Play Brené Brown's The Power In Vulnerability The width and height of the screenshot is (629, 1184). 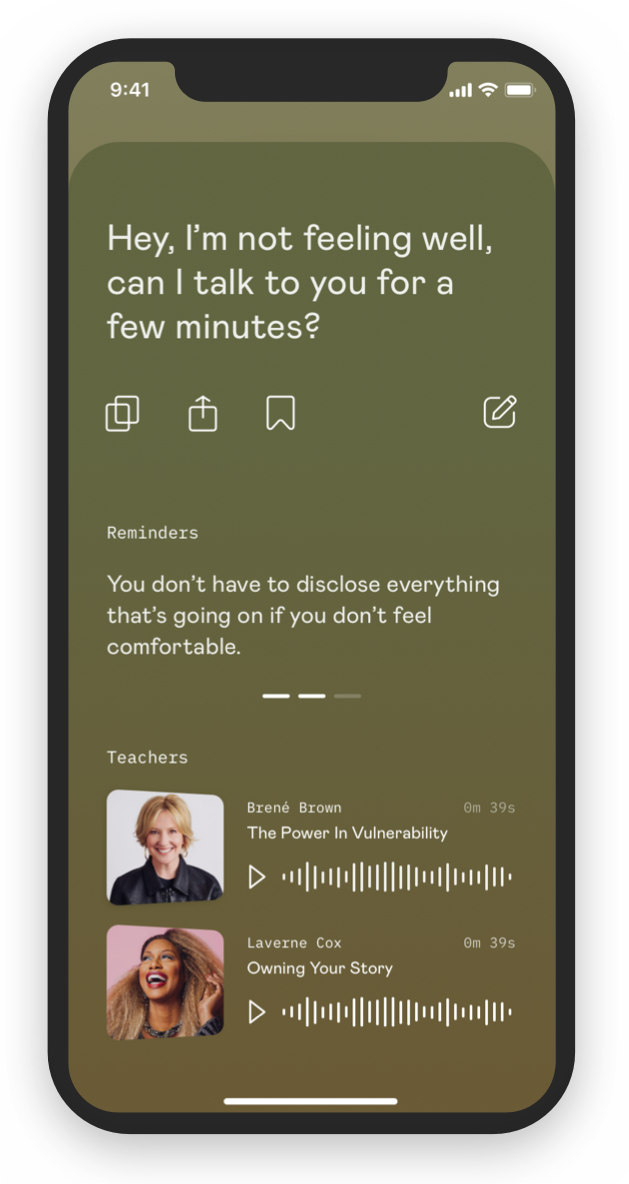257,877
